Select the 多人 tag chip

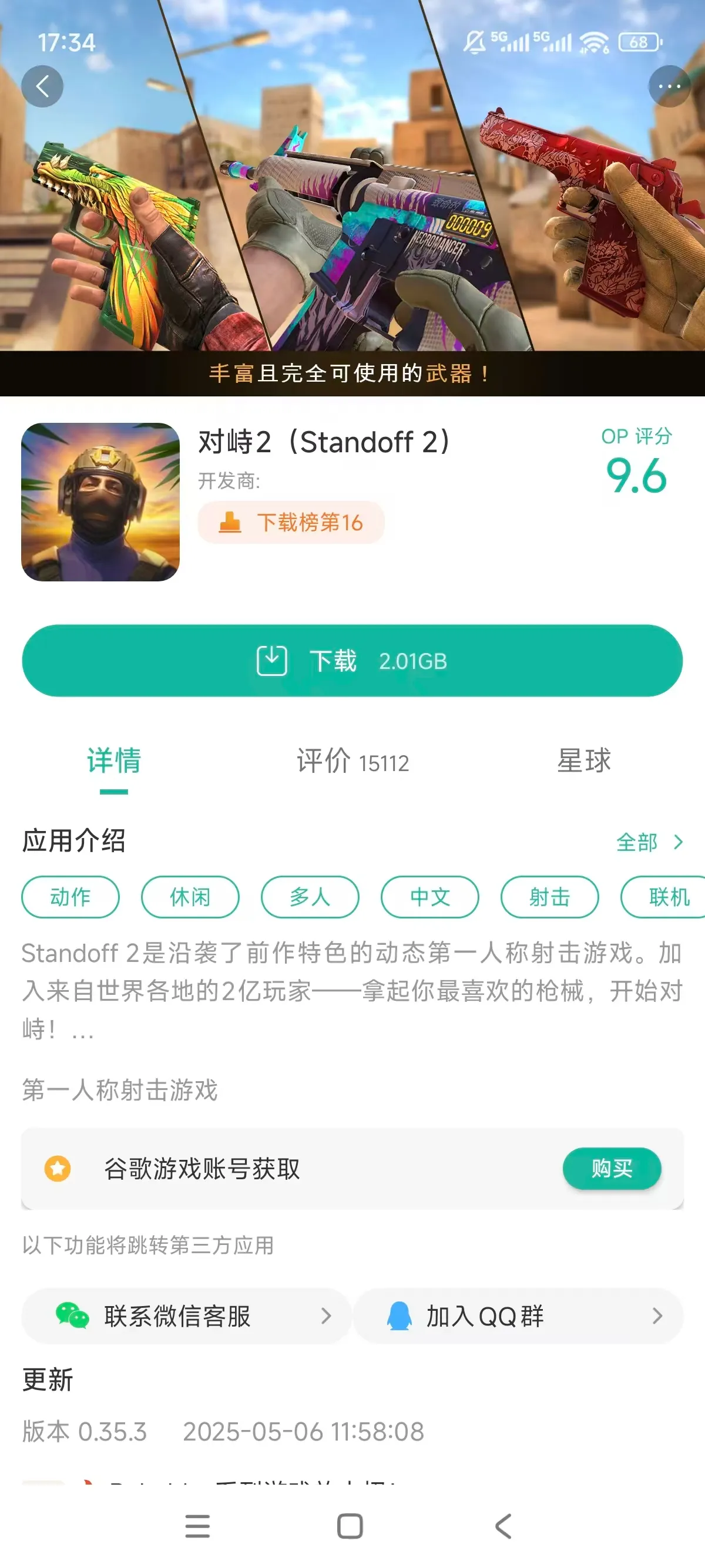tap(310, 897)
